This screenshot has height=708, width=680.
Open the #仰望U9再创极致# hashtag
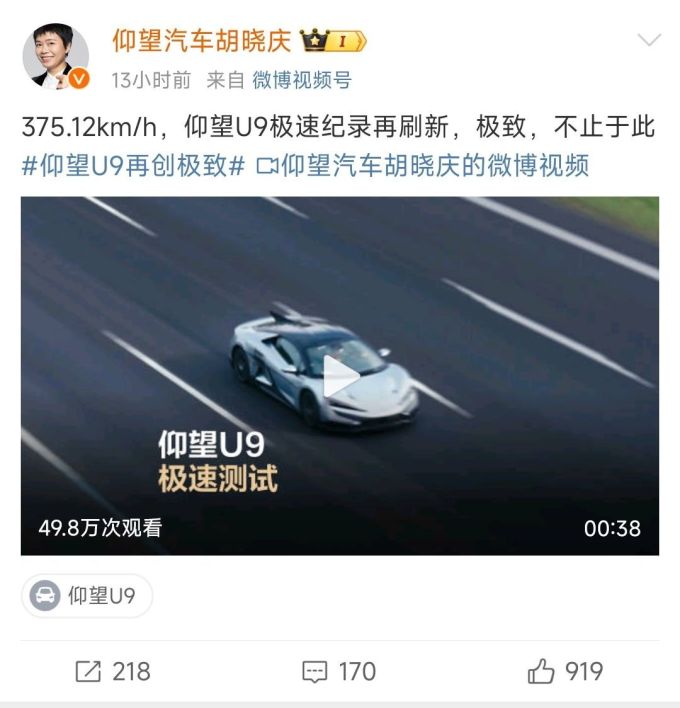pyautogui.click(x=133, y=165)
